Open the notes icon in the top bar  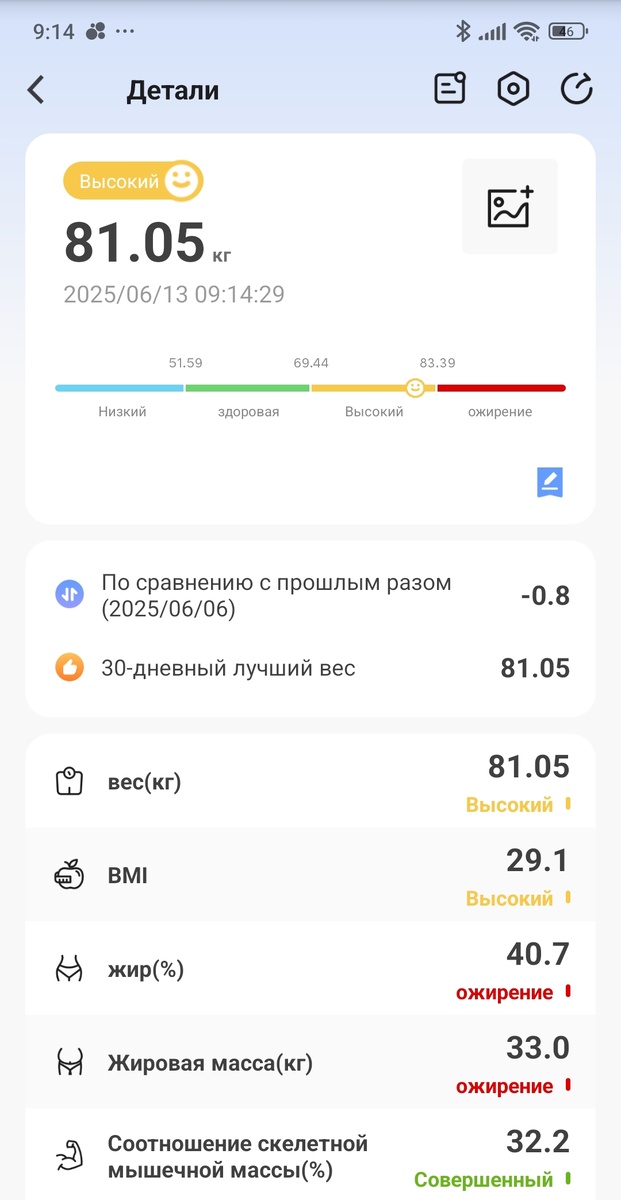(450, 89)
